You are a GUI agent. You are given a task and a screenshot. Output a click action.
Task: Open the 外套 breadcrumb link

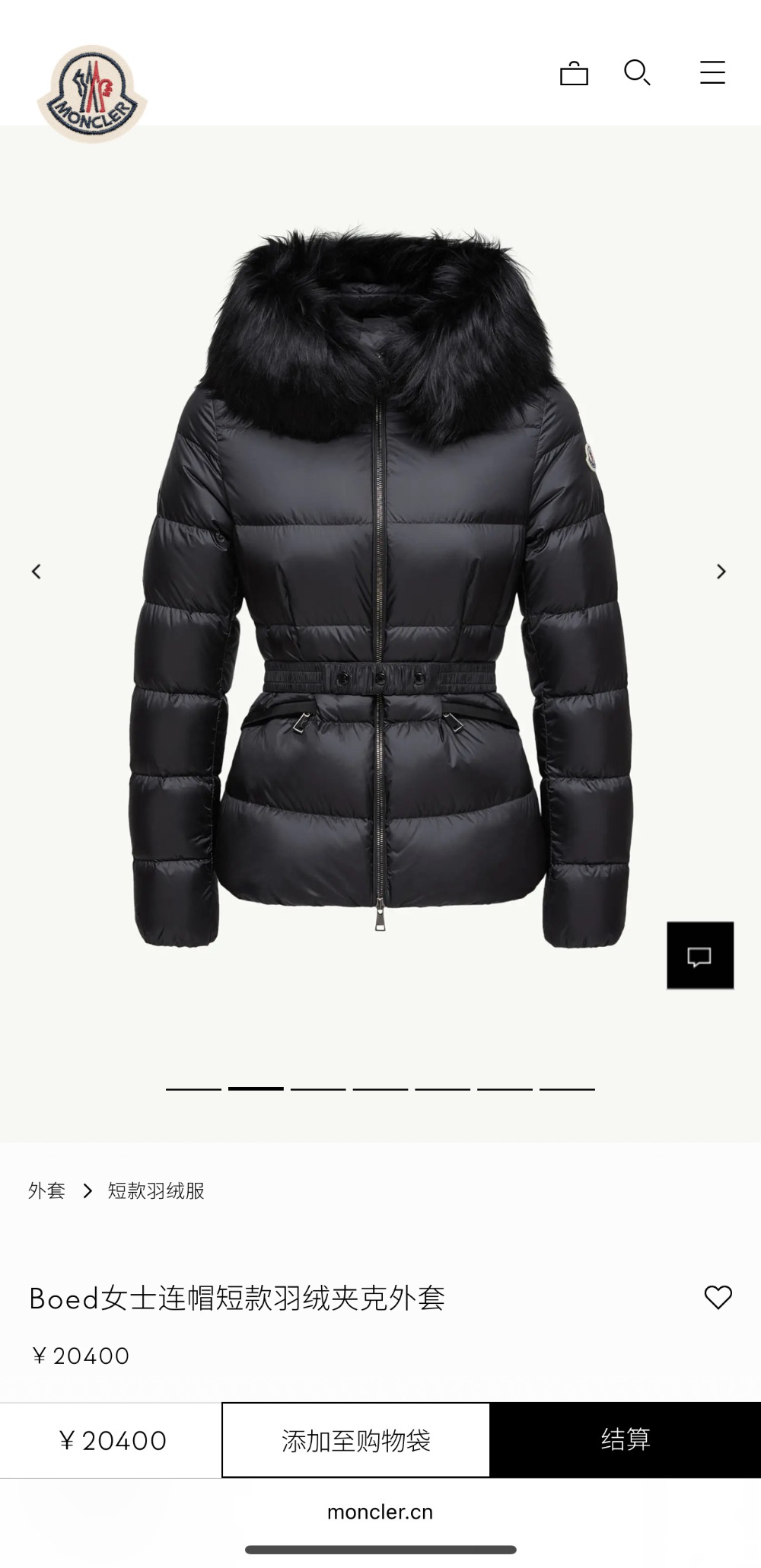point(47,1190)
